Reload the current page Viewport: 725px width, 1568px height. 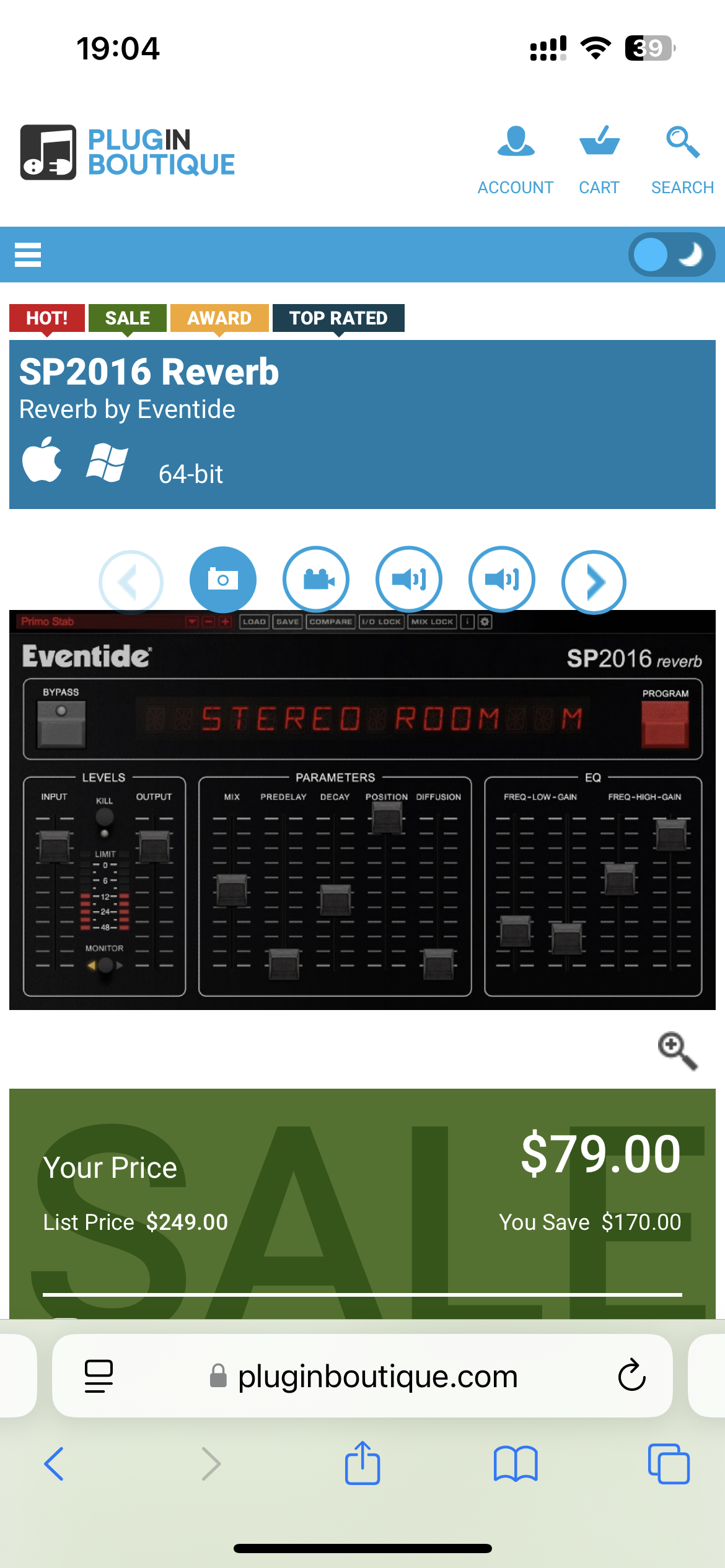pyautogui.click(x=631, y=1375)
